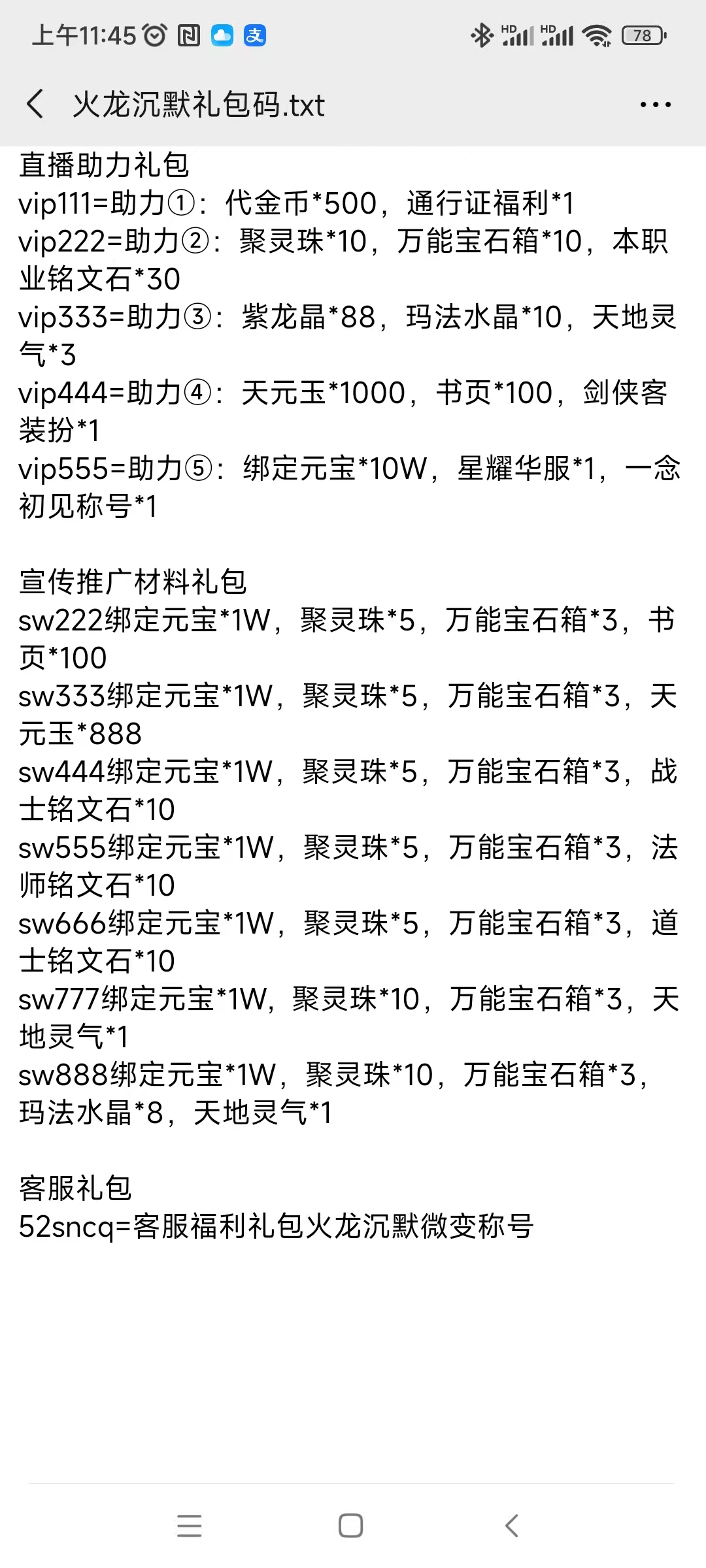Tap the cloud weather notification icon

tap(222, 35)
